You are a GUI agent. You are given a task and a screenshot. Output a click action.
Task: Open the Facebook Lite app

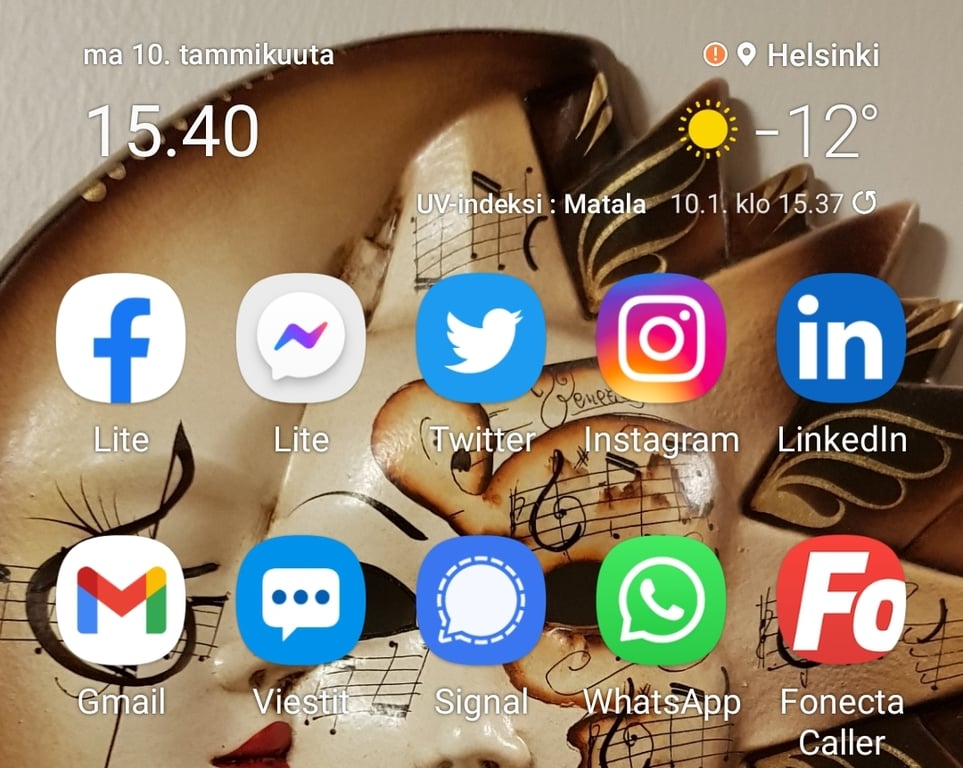pos(120,339)
